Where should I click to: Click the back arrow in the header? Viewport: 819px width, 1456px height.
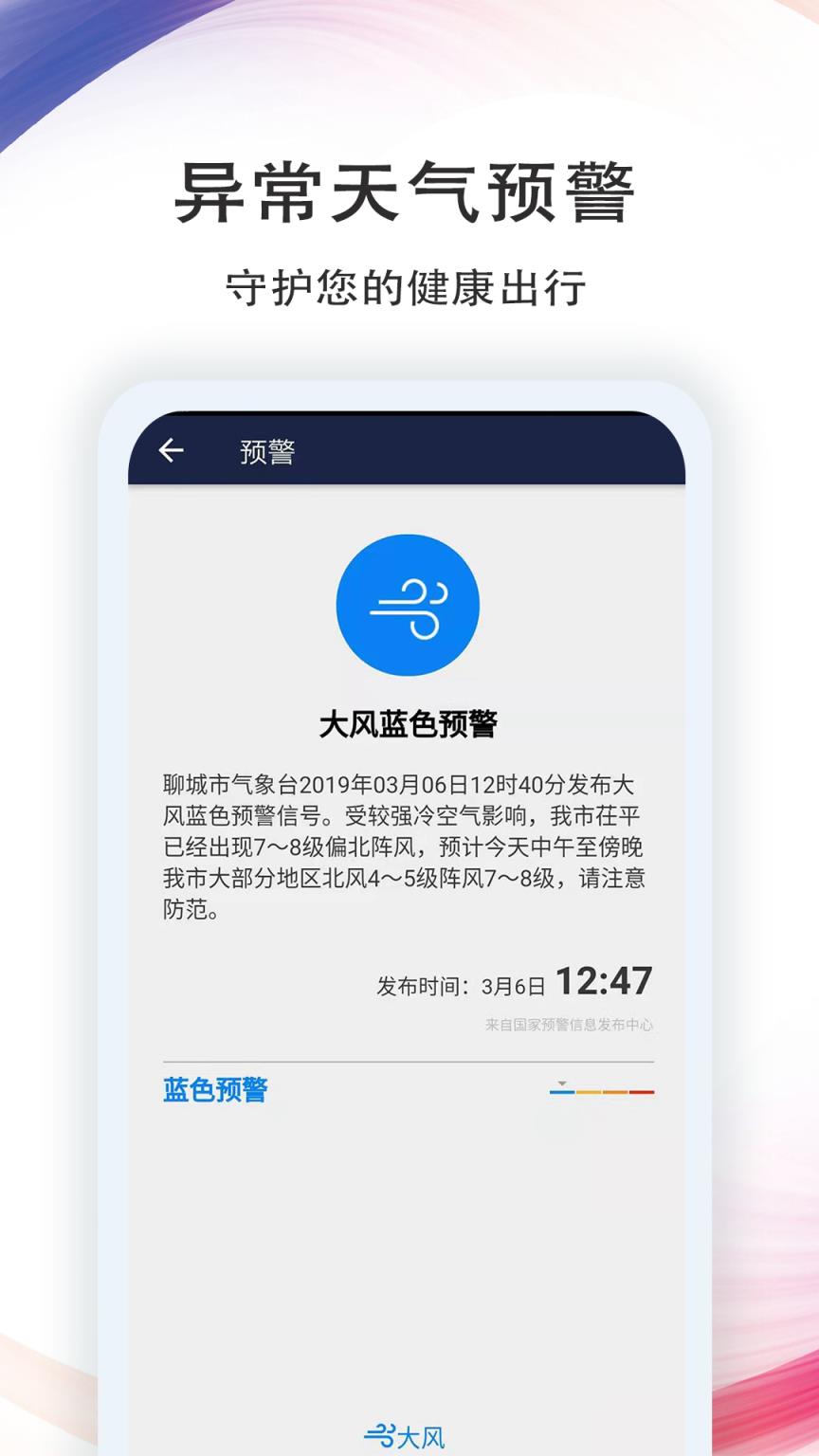point(172,452)
